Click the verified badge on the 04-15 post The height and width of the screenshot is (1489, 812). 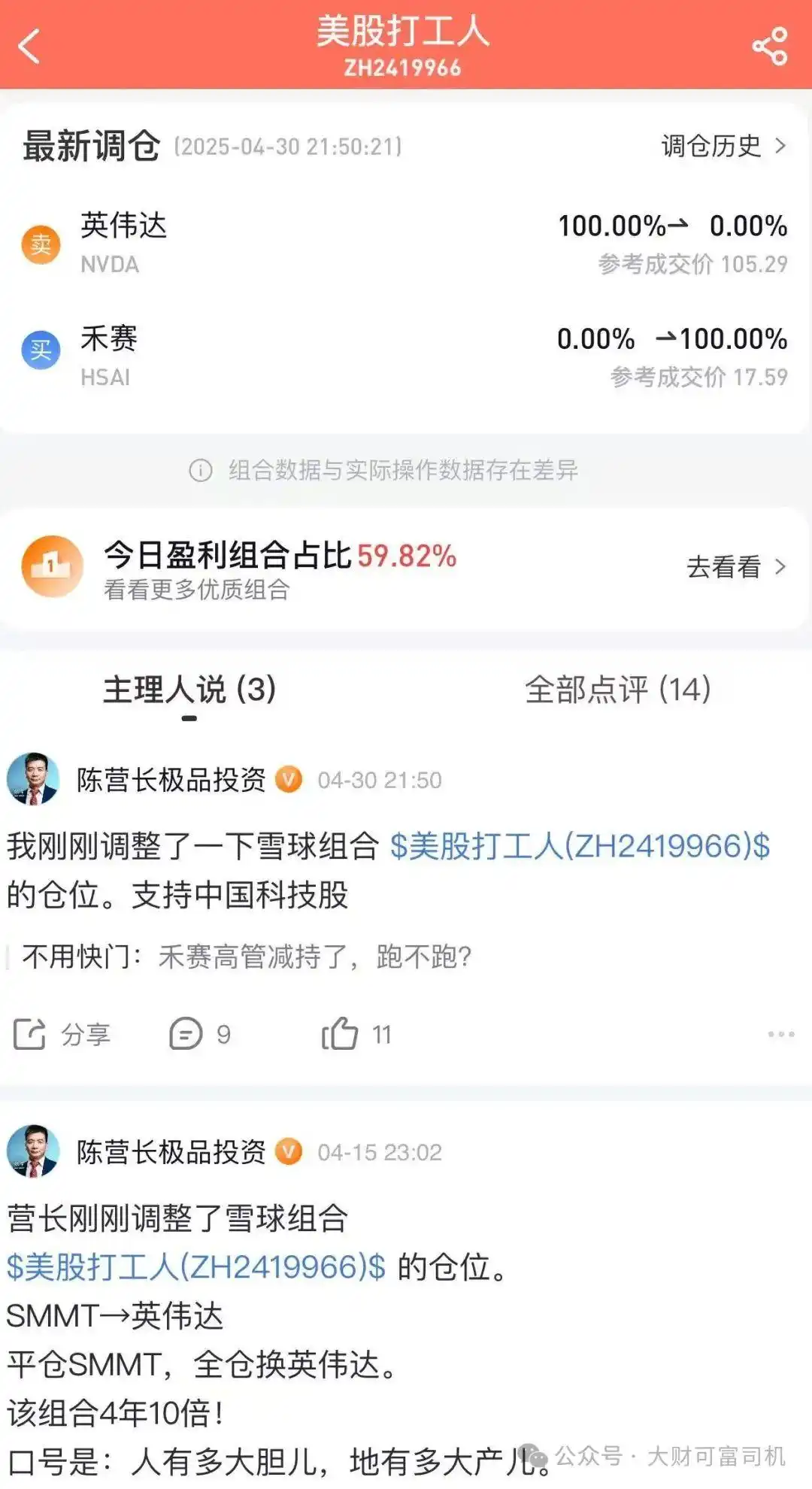(x=289, y=1153)
